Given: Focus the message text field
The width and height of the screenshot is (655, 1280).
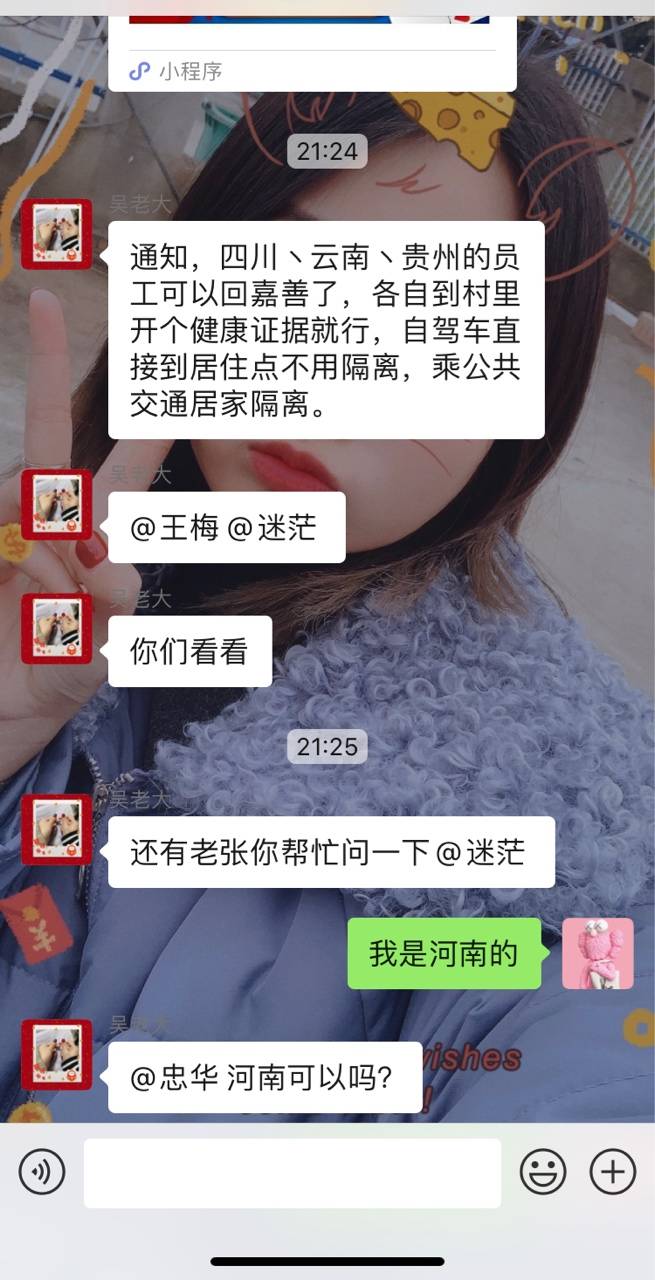Looking at the screenshot, I should (x=292, y=1172).
